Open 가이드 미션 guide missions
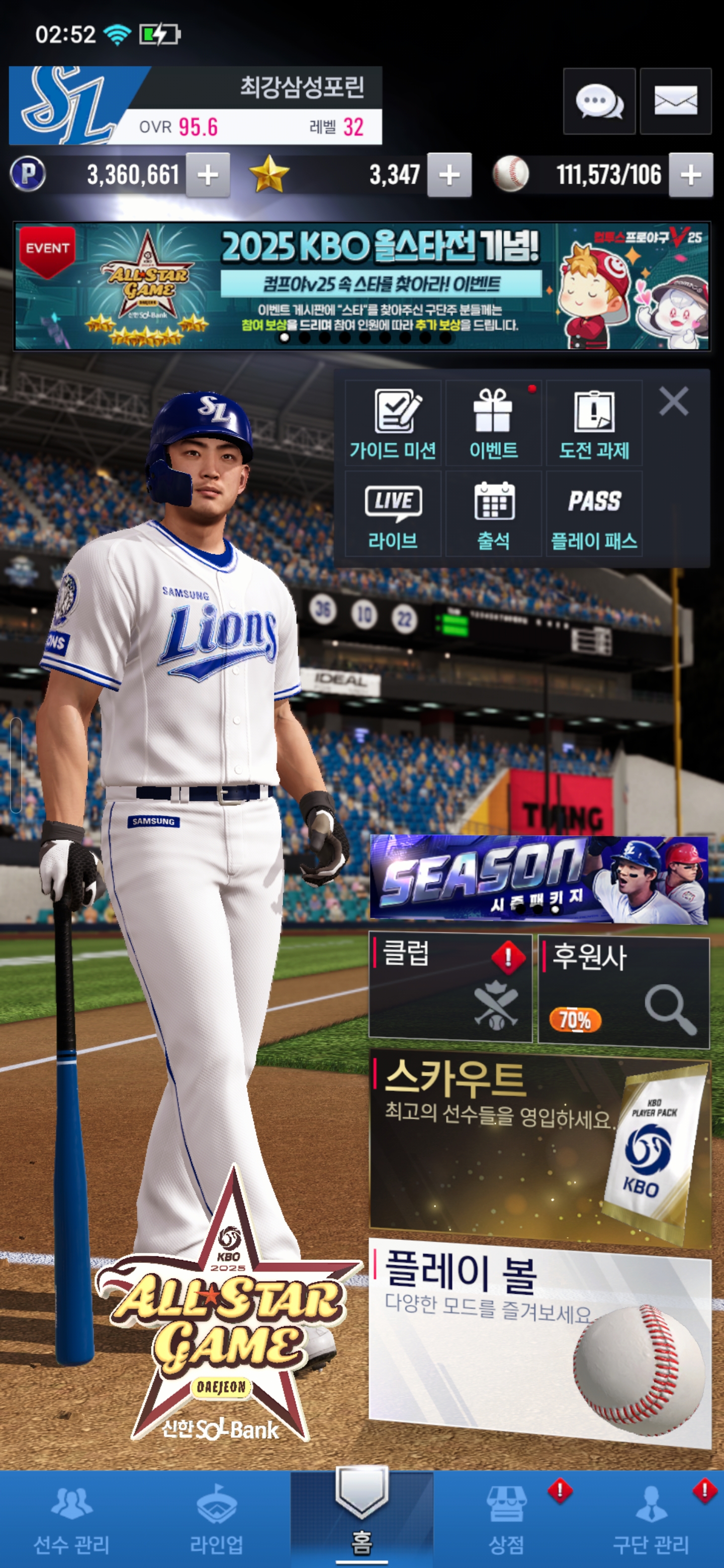This screenshot has height=1568, width=724. (393, 423)
